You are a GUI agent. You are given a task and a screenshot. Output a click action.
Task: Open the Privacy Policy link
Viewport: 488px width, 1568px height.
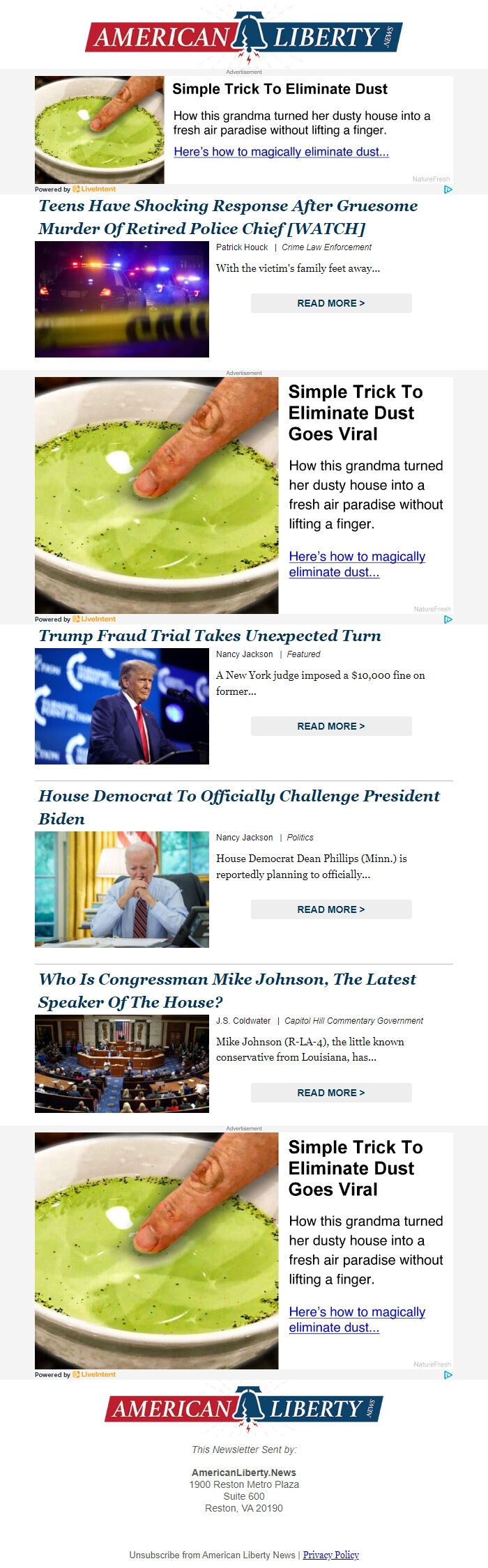(x=330, y=1555)
